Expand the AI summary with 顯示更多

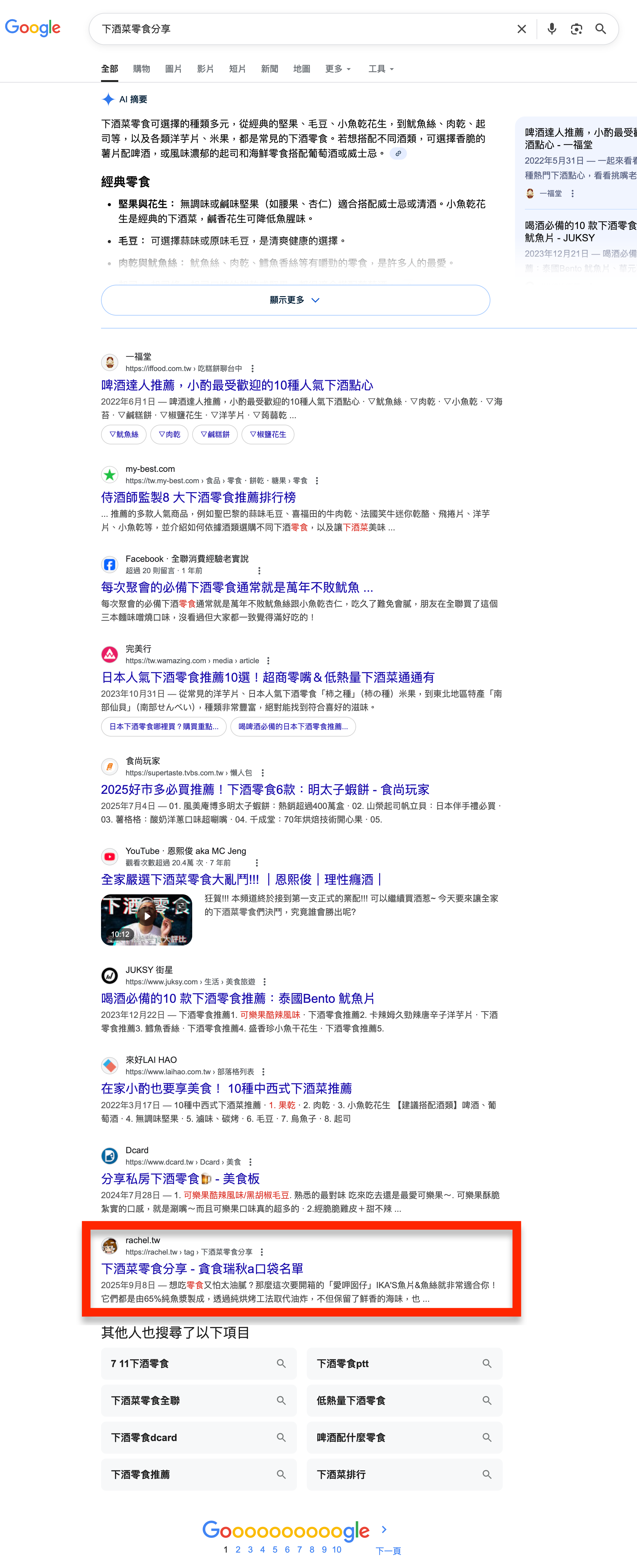(x=295, y=300)
